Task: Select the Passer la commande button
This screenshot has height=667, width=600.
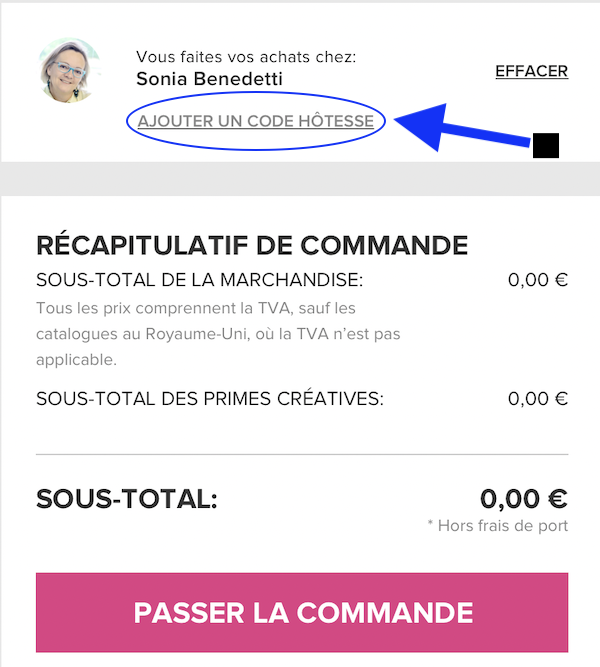Action: point(302,612)
